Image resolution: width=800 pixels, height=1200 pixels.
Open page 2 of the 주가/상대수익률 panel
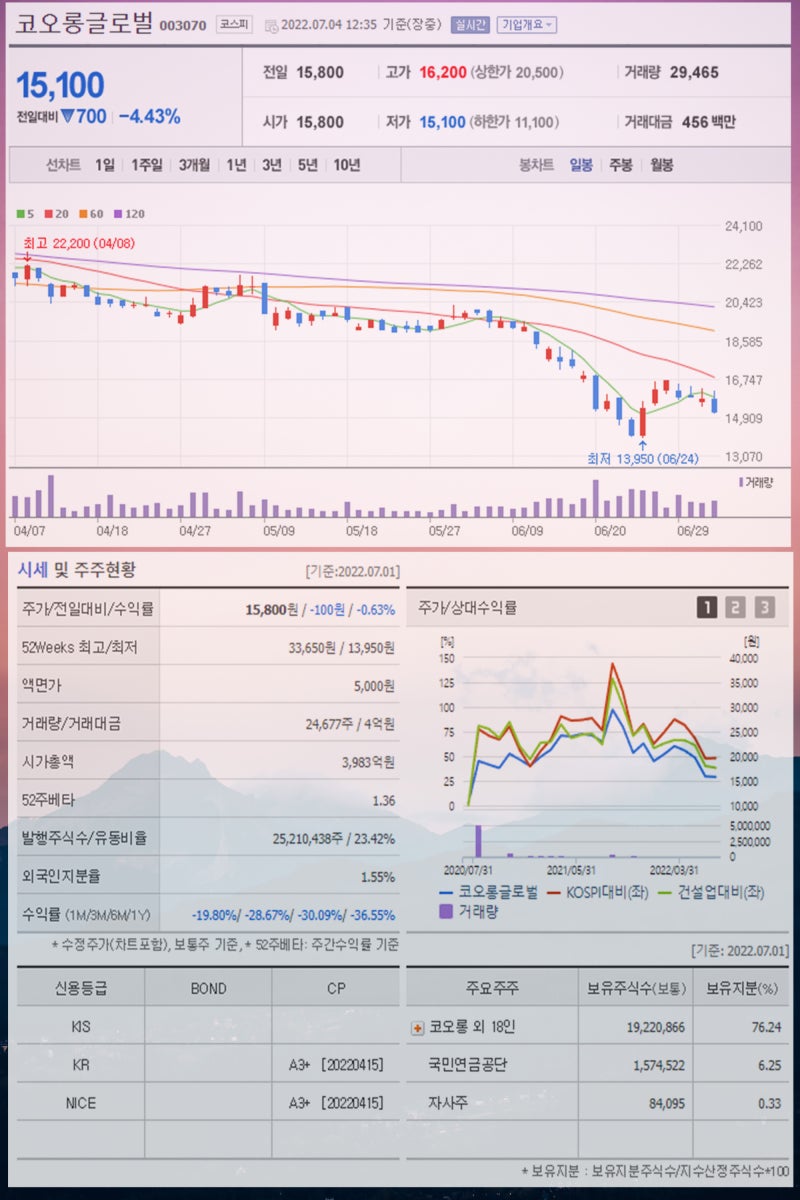point(735,607)
